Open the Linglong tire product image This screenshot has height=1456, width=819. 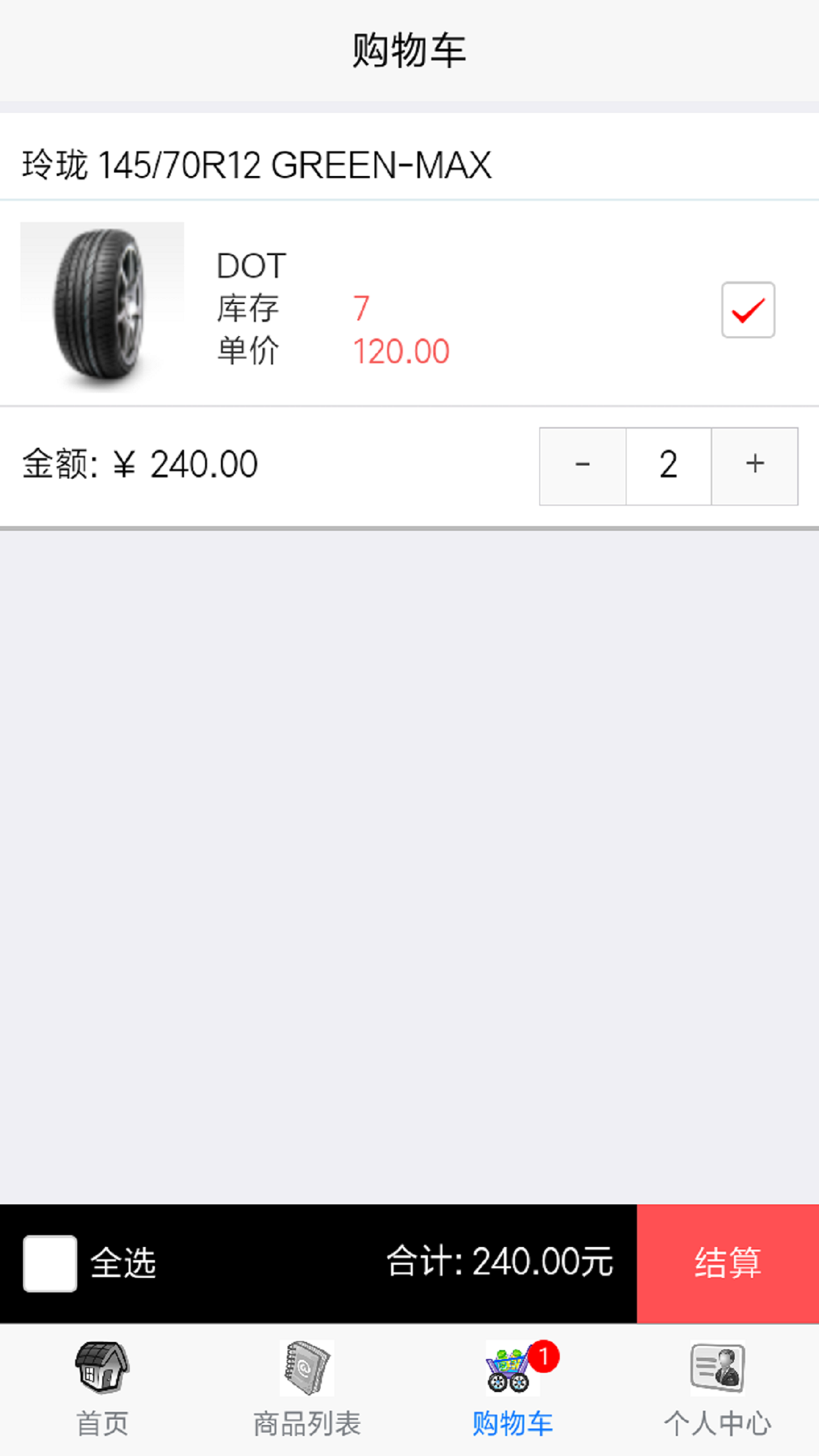click(x=102, y=307)
